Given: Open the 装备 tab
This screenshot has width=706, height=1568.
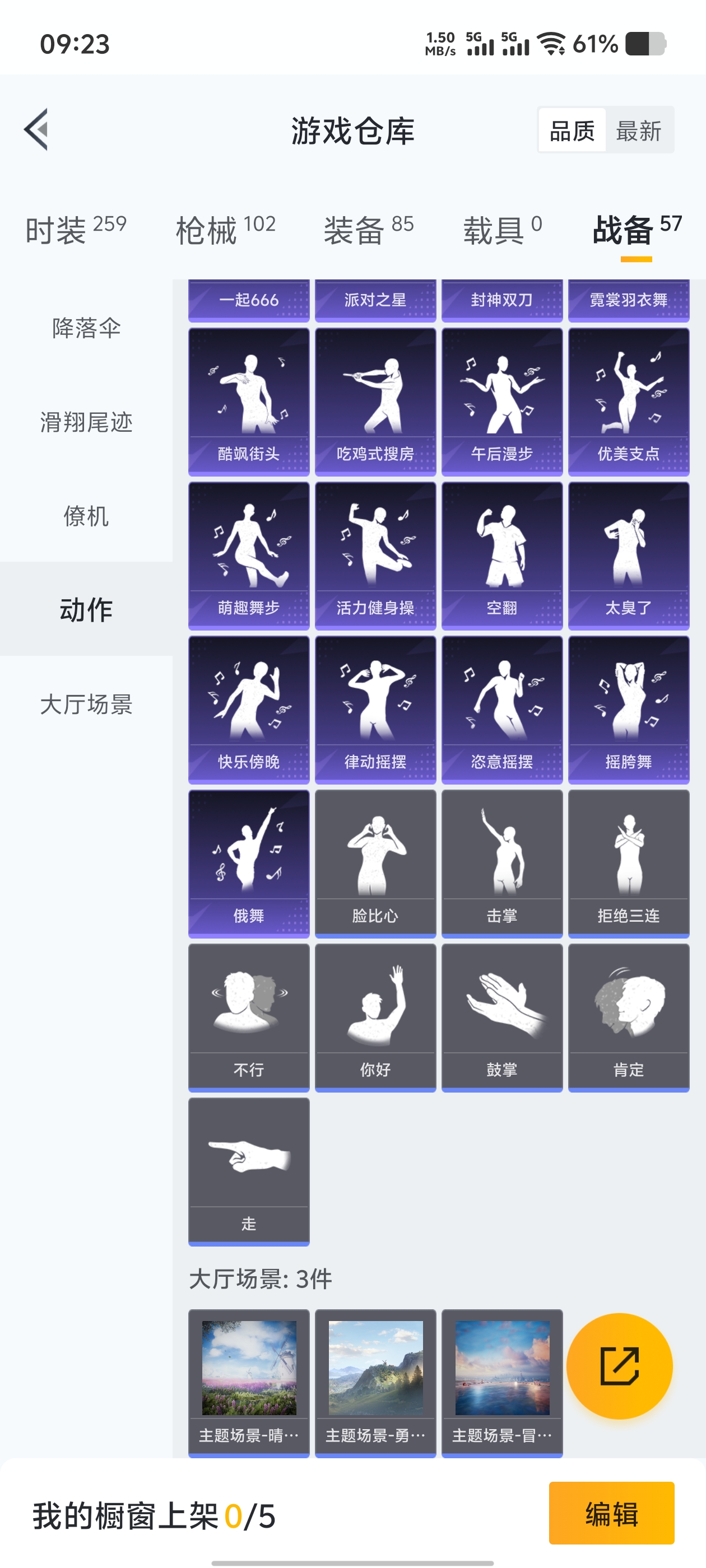Looking at the screenshot, I should [368, 230].
